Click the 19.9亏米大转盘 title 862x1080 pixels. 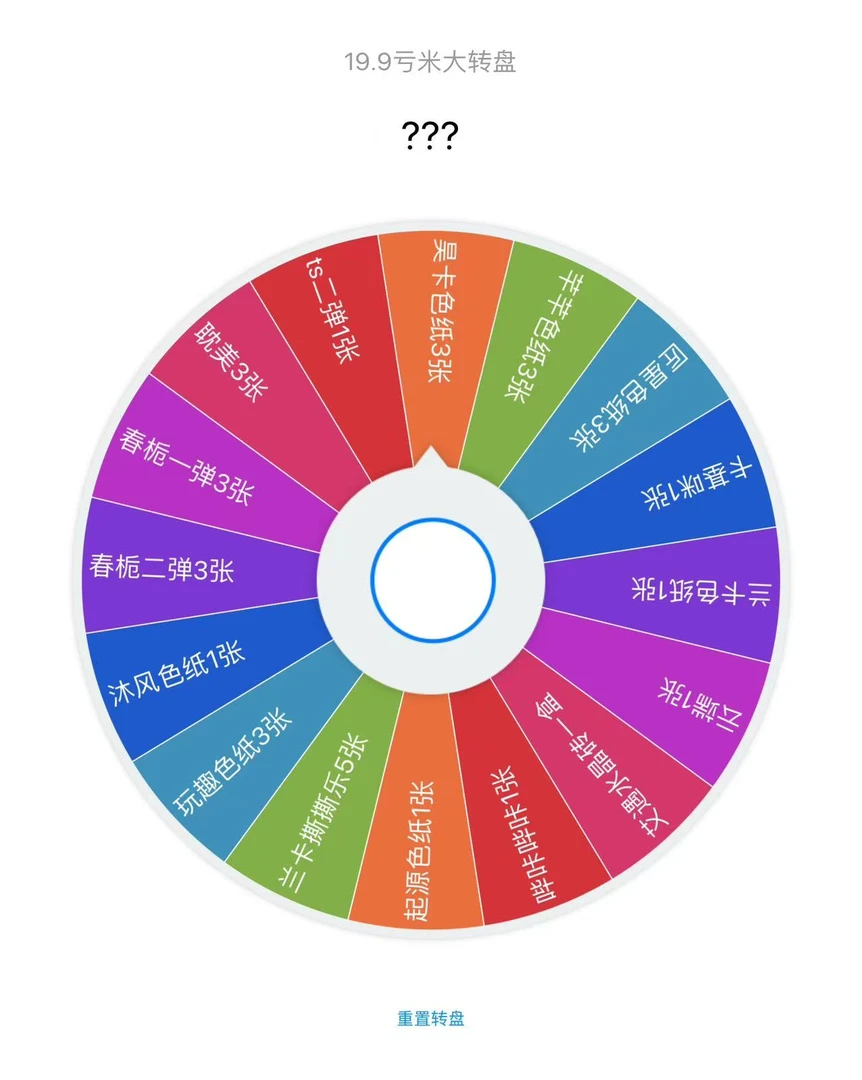430,60
